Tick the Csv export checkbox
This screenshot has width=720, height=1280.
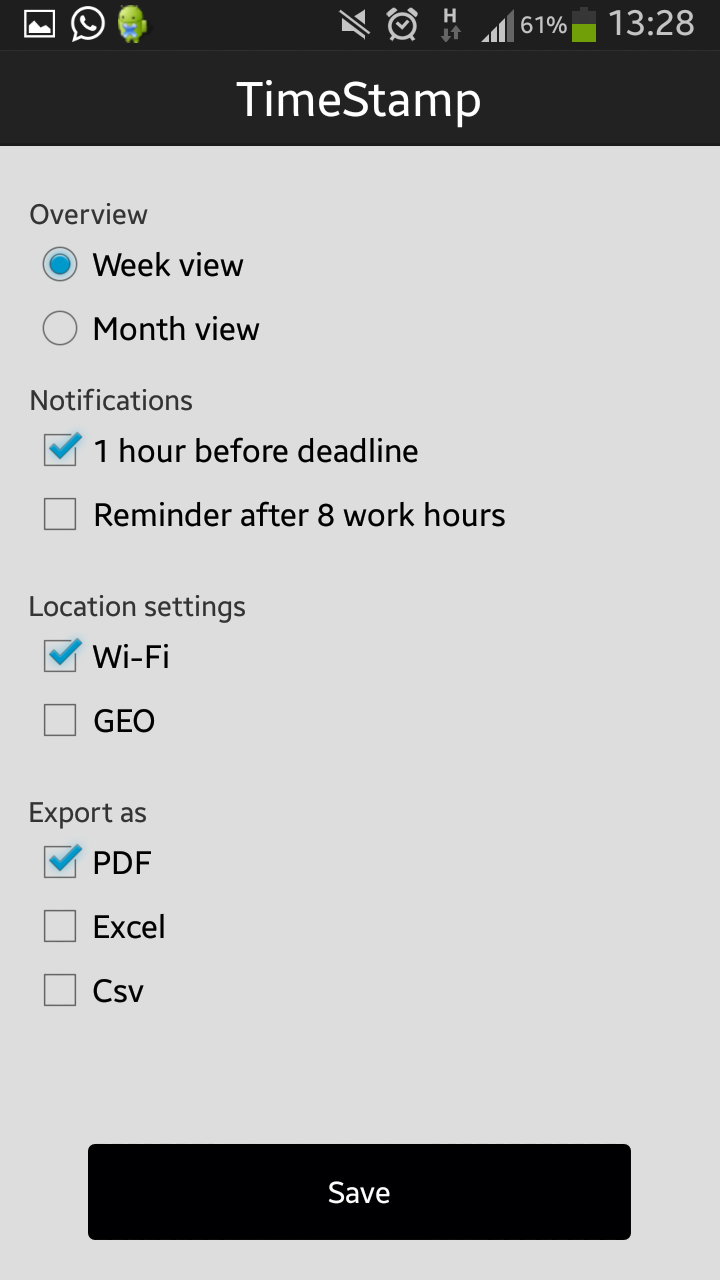tap(60, 991)
